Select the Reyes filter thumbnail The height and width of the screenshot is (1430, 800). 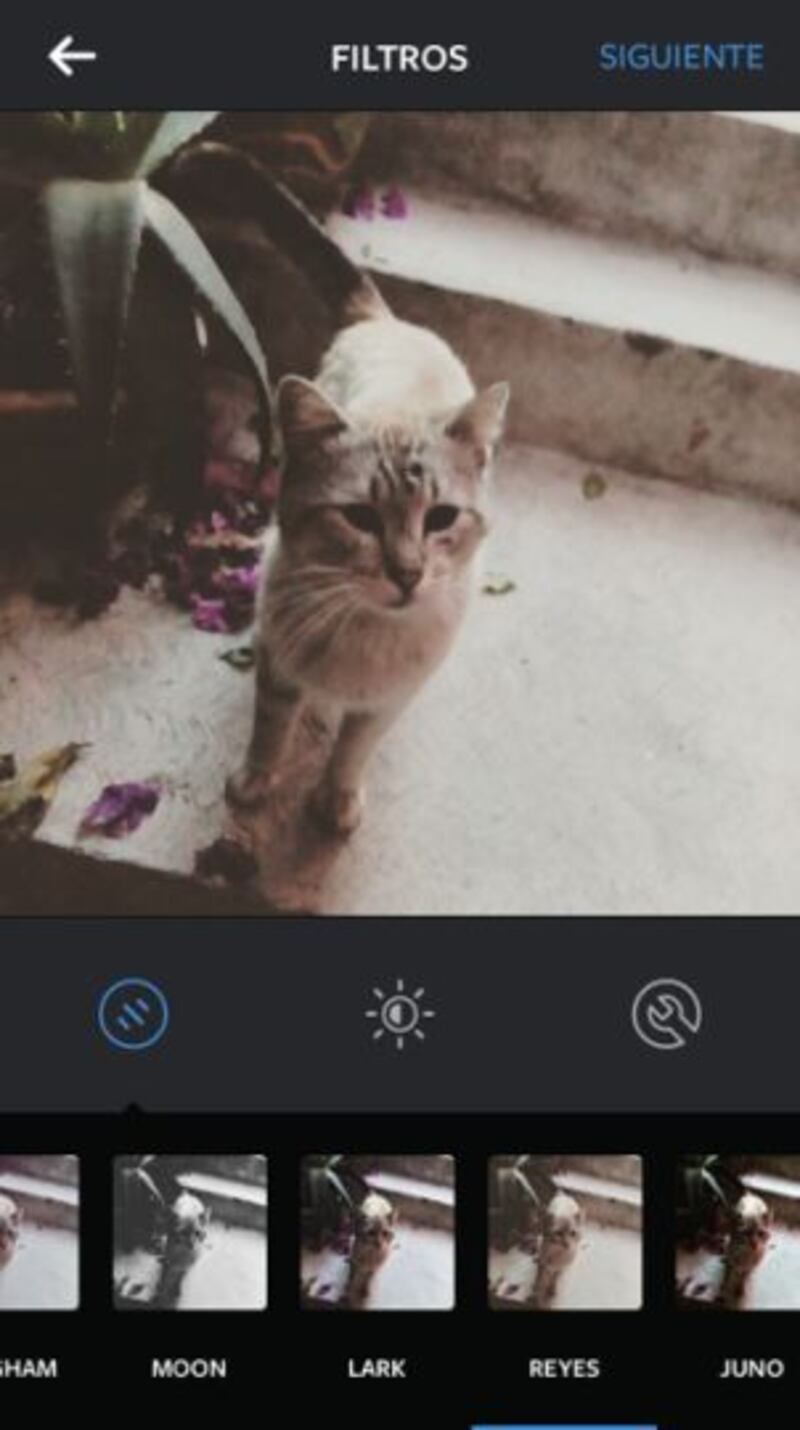565,1232
